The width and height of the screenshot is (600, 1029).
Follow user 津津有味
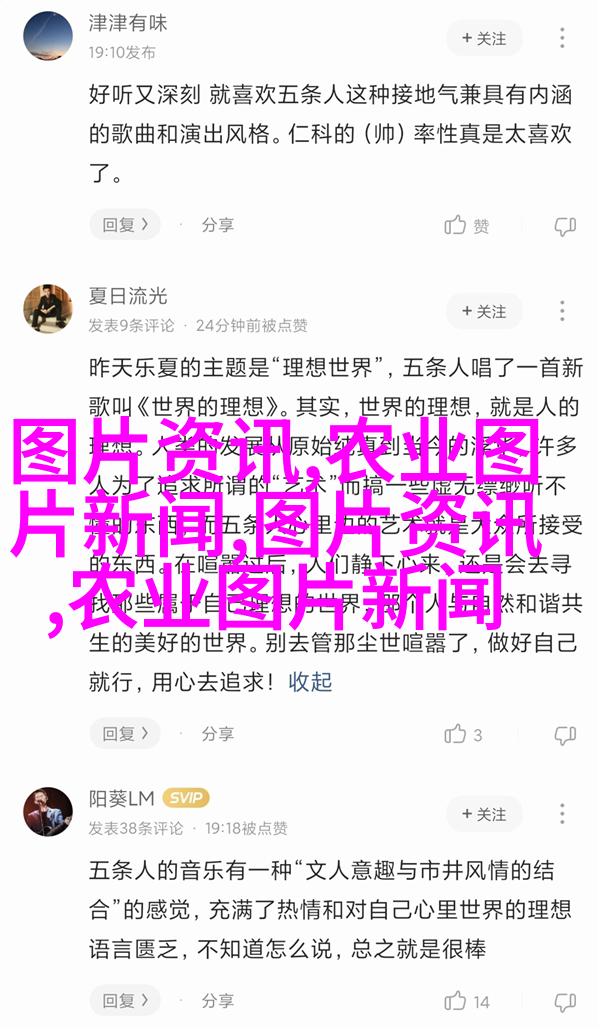[x=484, y=39]
